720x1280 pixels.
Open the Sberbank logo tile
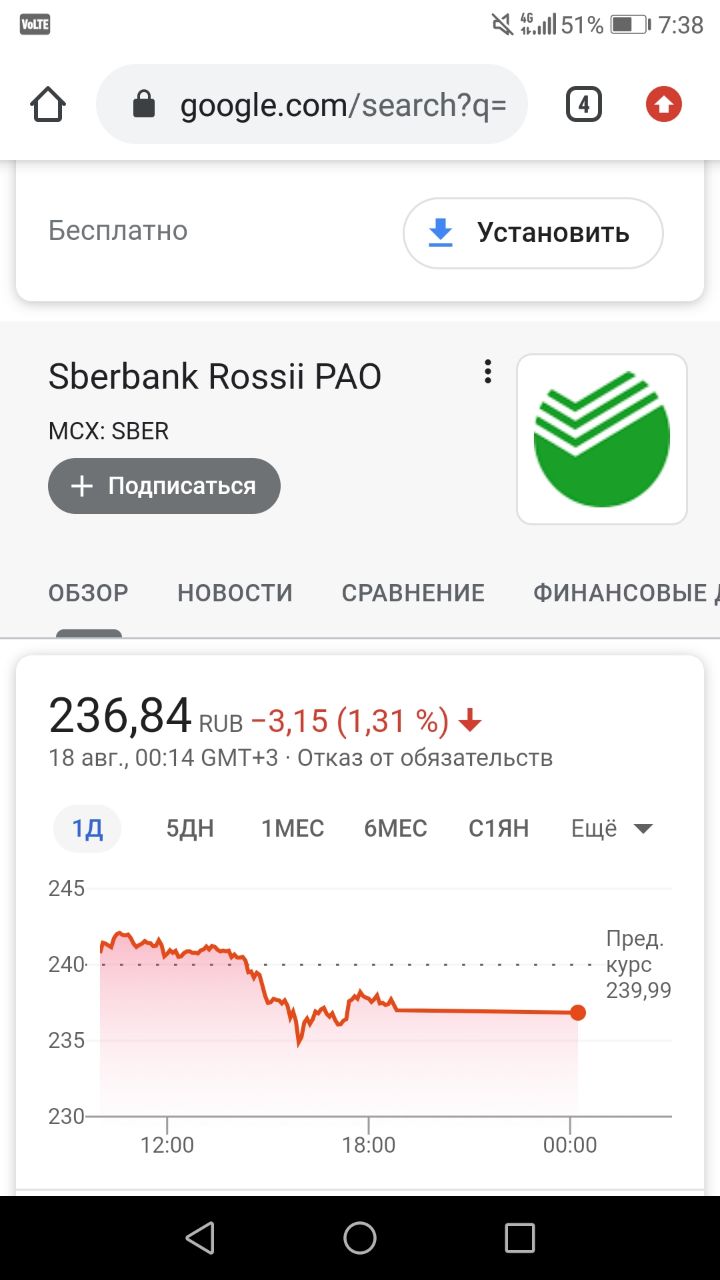pos(602,439)
